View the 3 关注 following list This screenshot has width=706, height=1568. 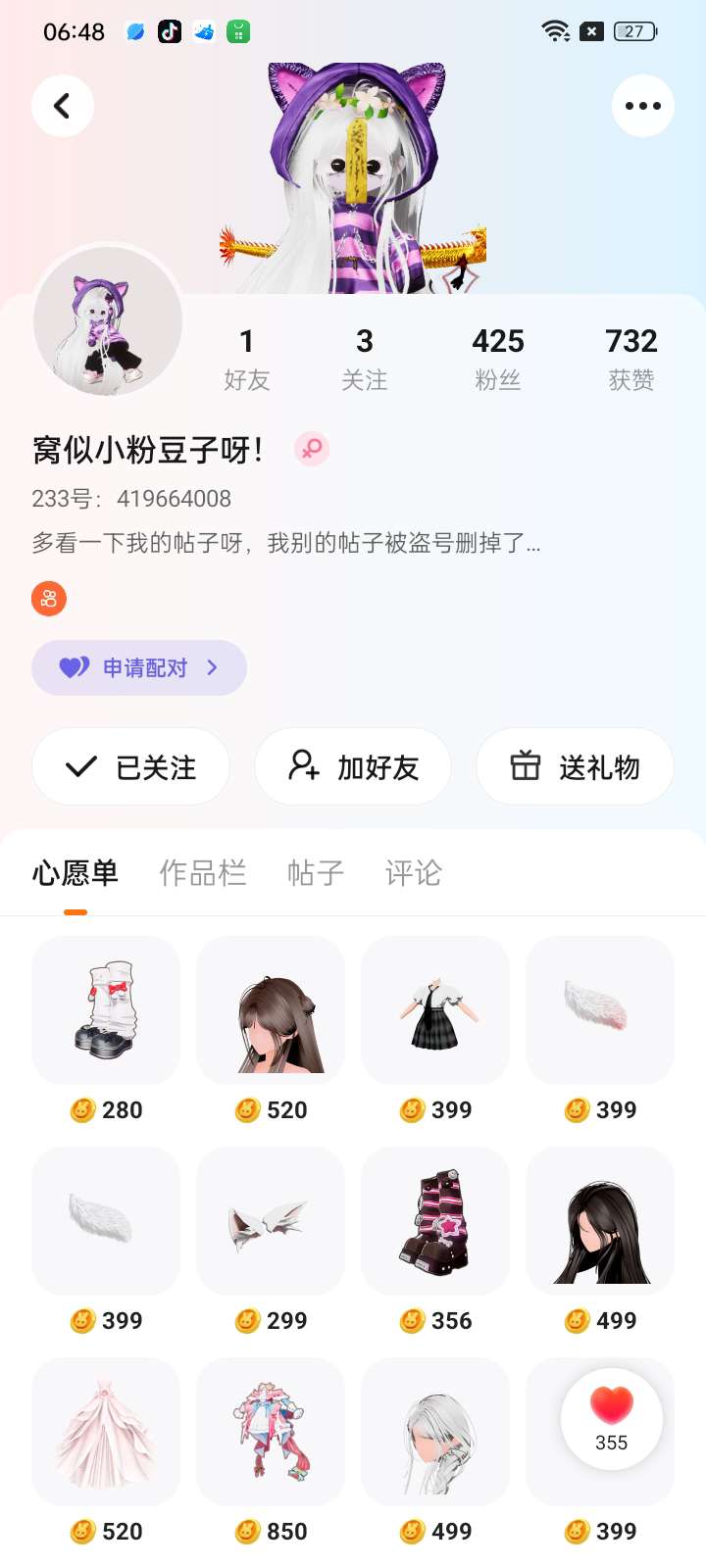point(365,358)
